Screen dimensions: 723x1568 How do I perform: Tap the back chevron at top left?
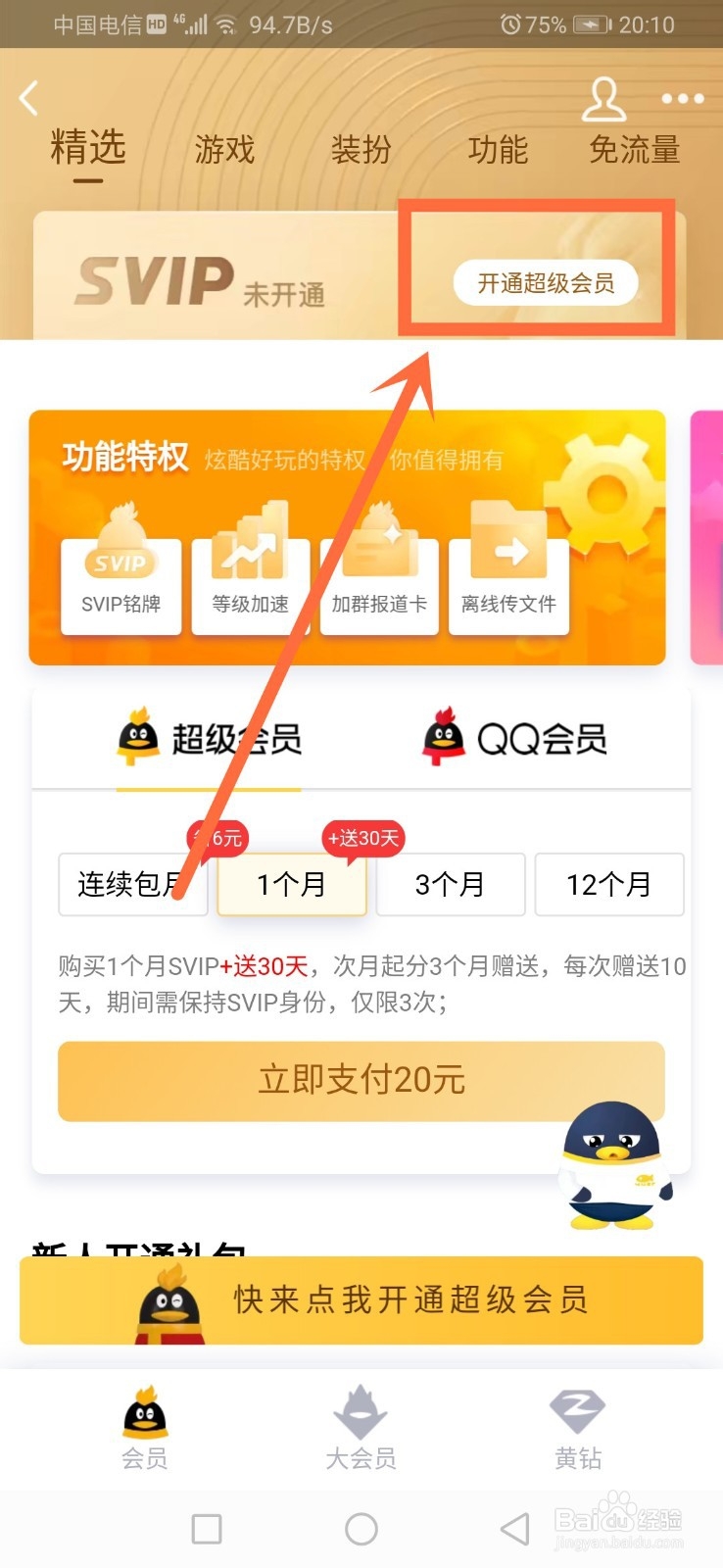coord(27,98)
